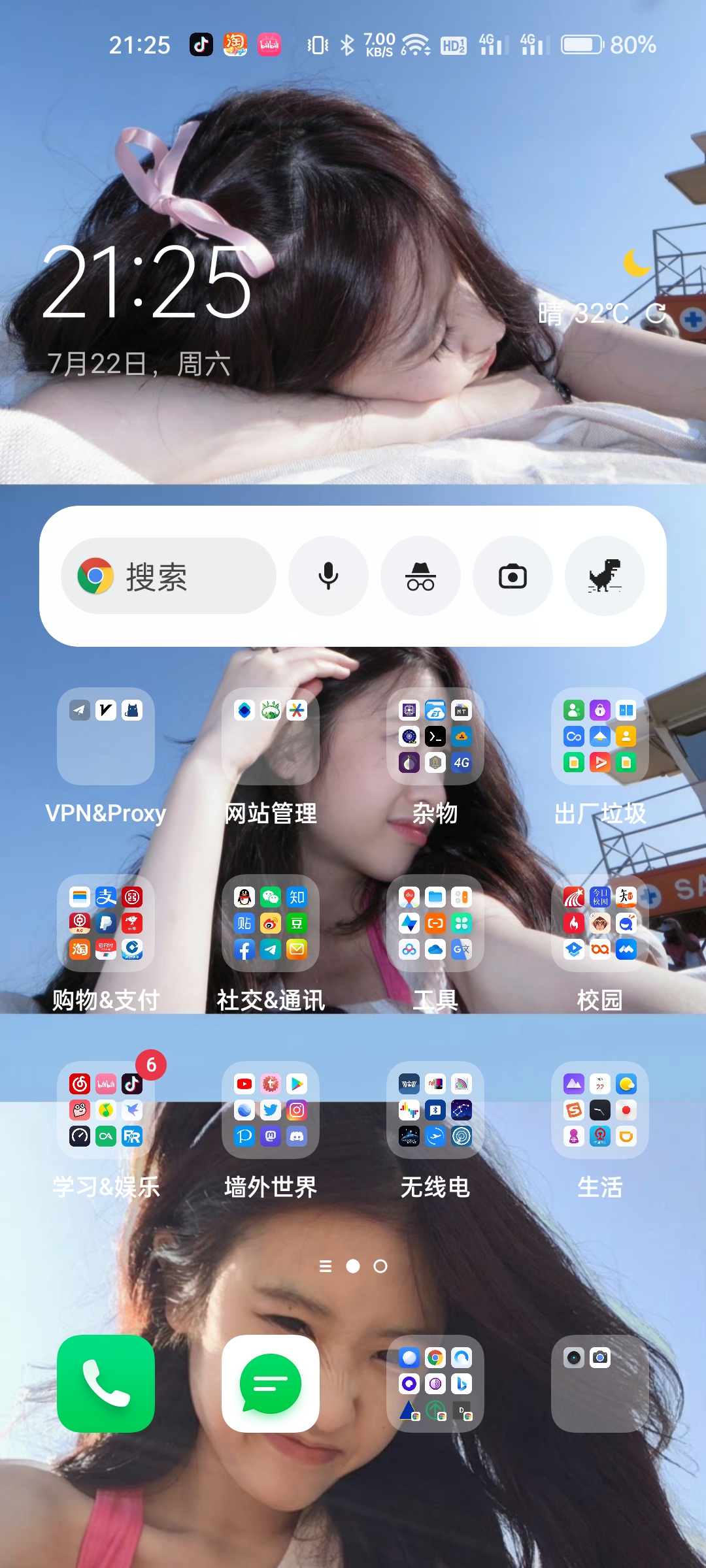This screenshot has height=1568, width=706.
Task: Open the Chrome search box widget
Action: click(168, 576)
